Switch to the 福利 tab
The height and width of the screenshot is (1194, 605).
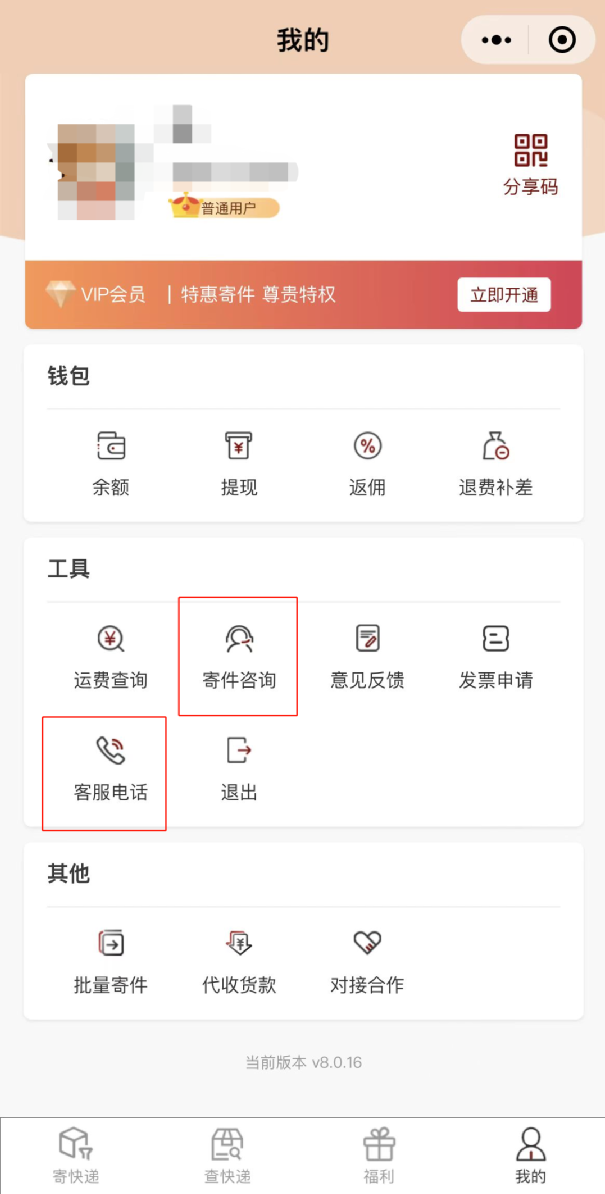(379, 1155)
